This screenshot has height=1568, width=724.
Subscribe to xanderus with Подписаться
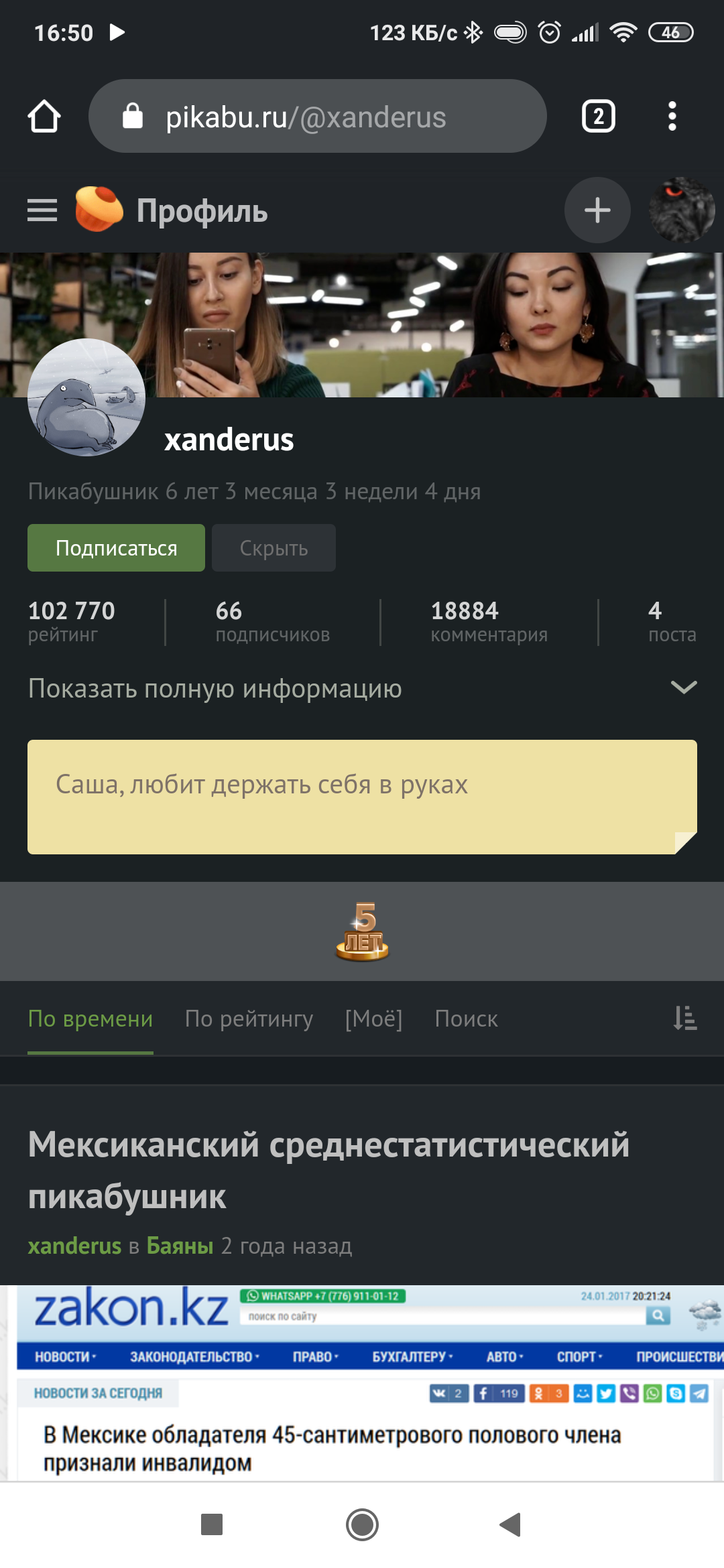click(116, 548)
